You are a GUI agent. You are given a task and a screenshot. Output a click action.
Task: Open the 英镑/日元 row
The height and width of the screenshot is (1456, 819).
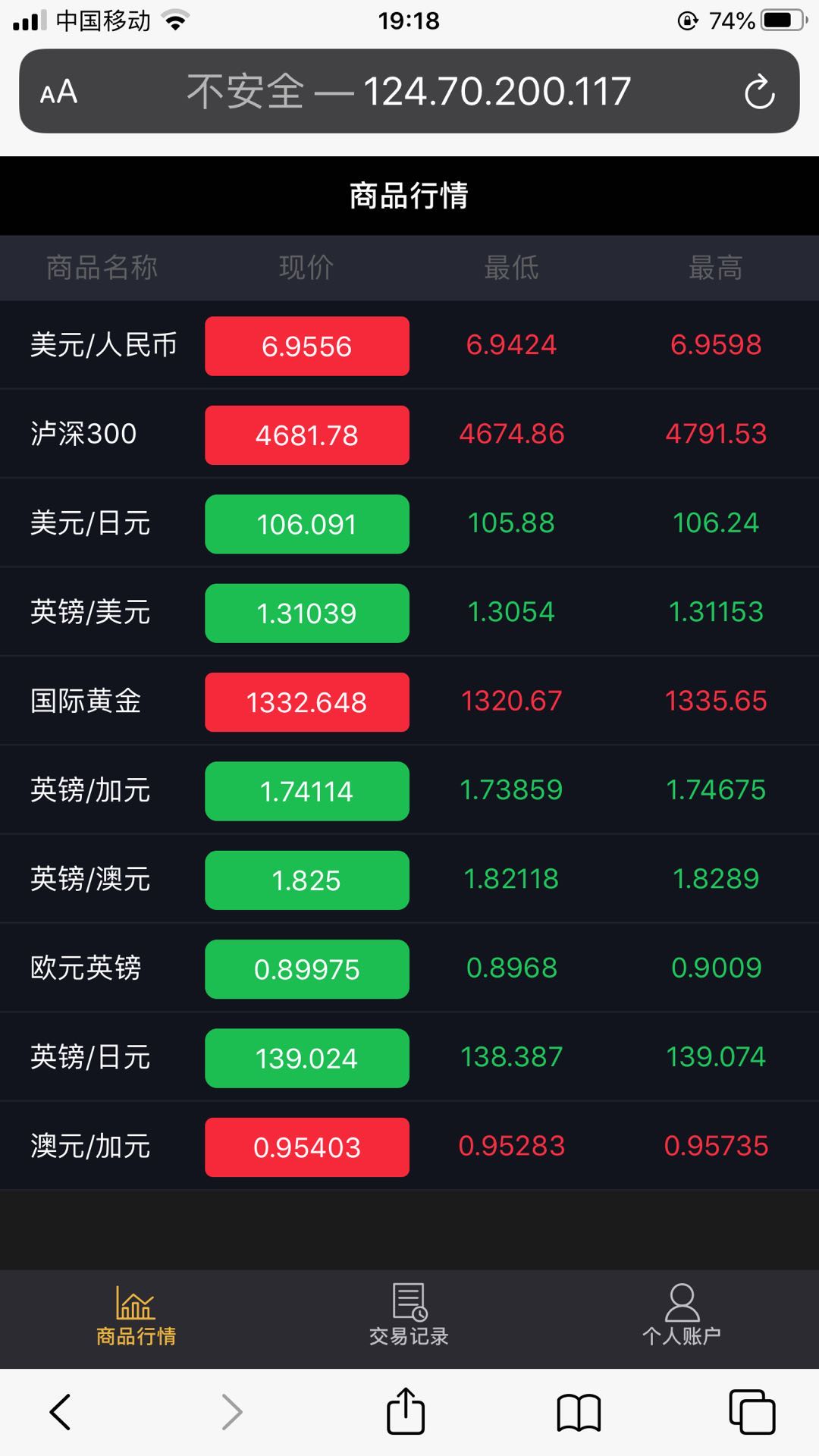[x=409, y=1057]
